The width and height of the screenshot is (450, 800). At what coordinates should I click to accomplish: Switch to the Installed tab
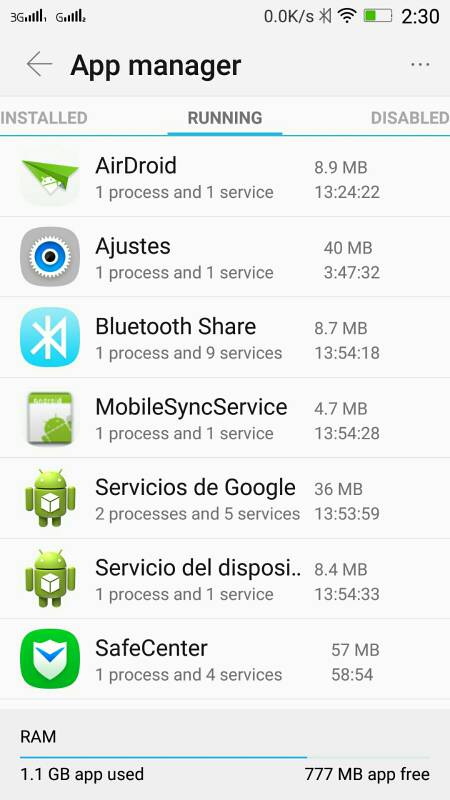pyautogui.click(x=44, y=118)
